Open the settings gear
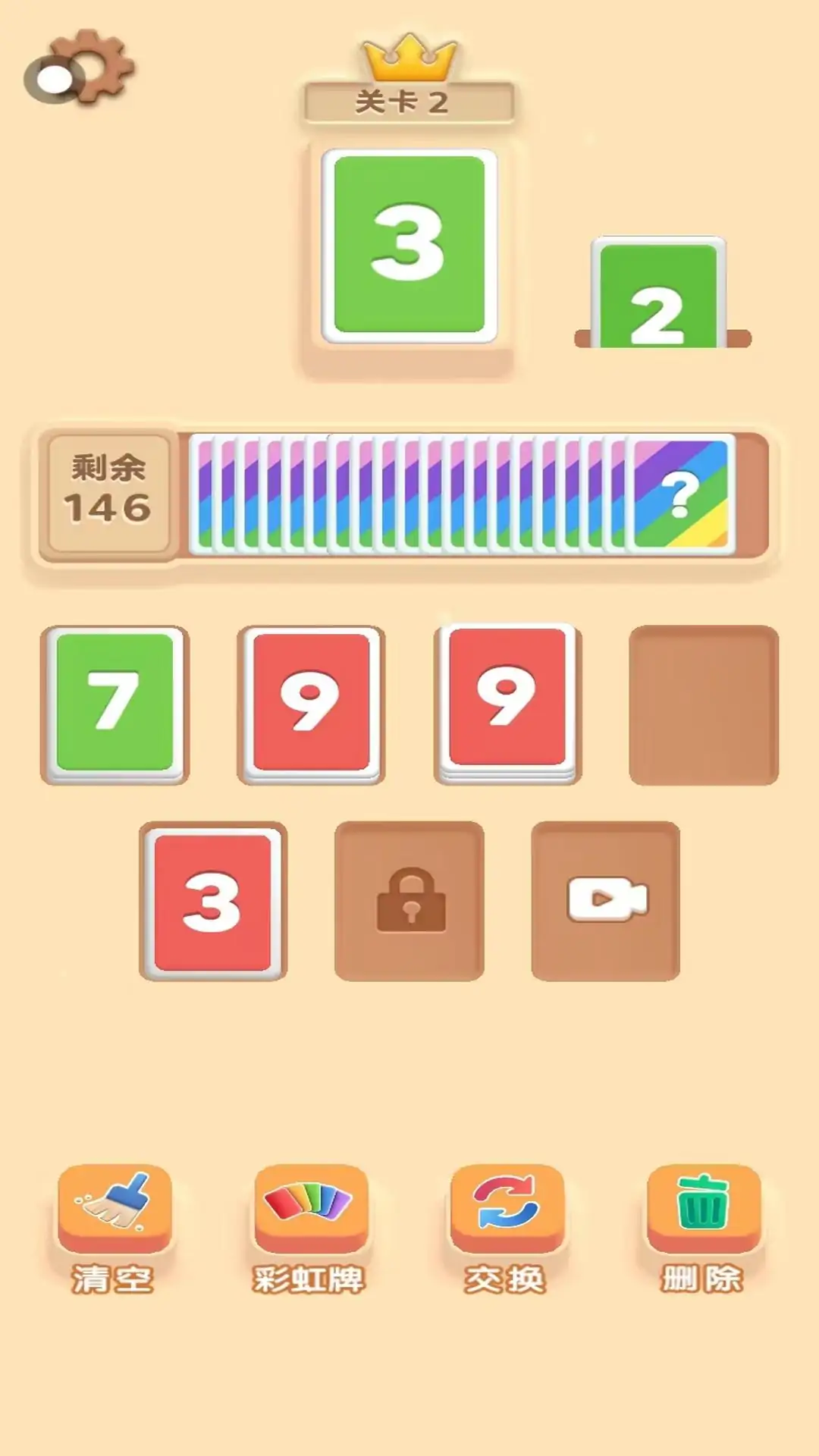The height and width of the screenshot is (1456, 819). tap(82, 68)
